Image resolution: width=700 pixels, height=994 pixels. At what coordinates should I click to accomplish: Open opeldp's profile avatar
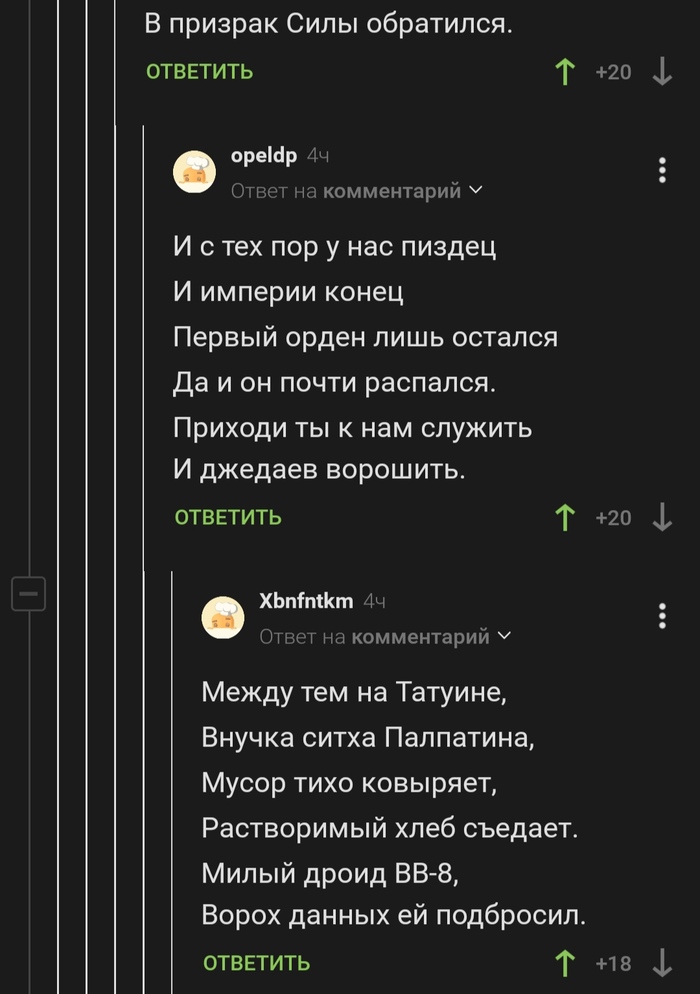[195, 171]
